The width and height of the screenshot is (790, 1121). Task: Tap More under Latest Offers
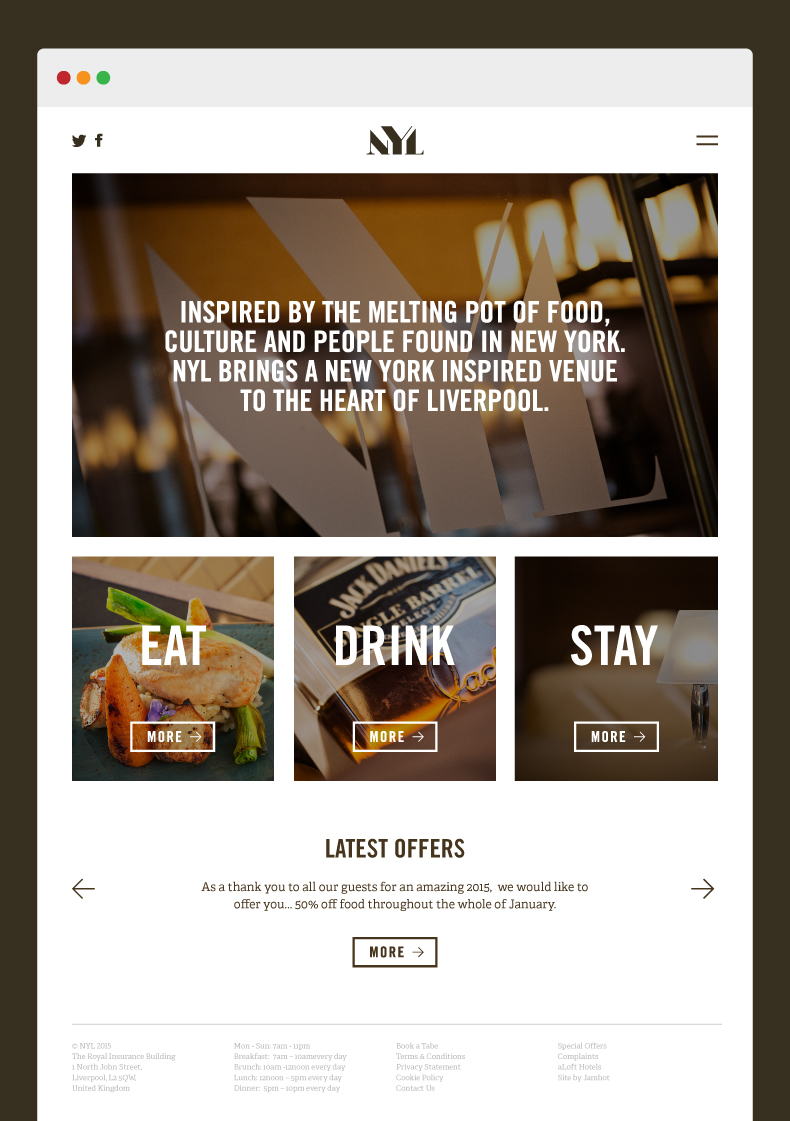point(395,952)
